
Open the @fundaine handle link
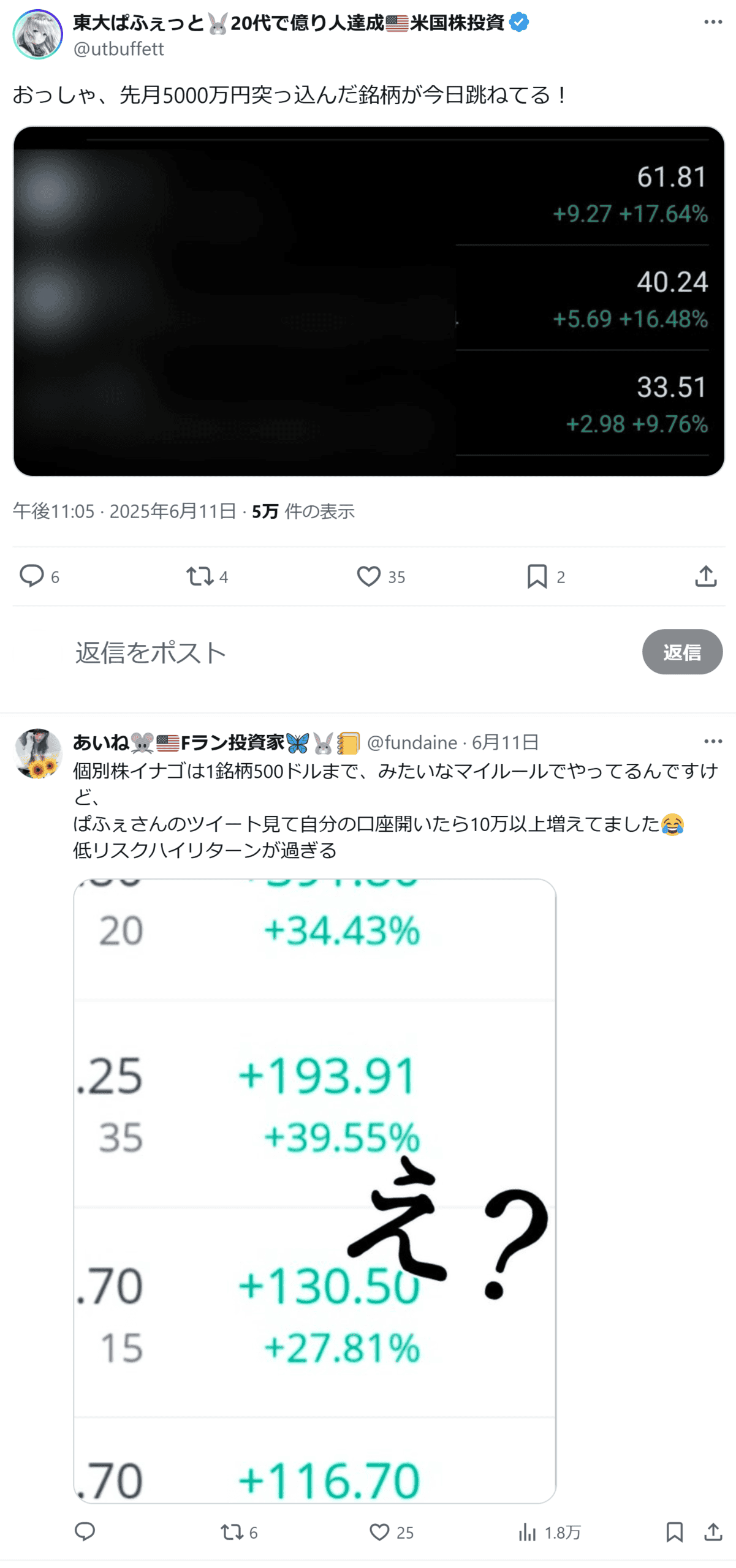tap(412, 742)
